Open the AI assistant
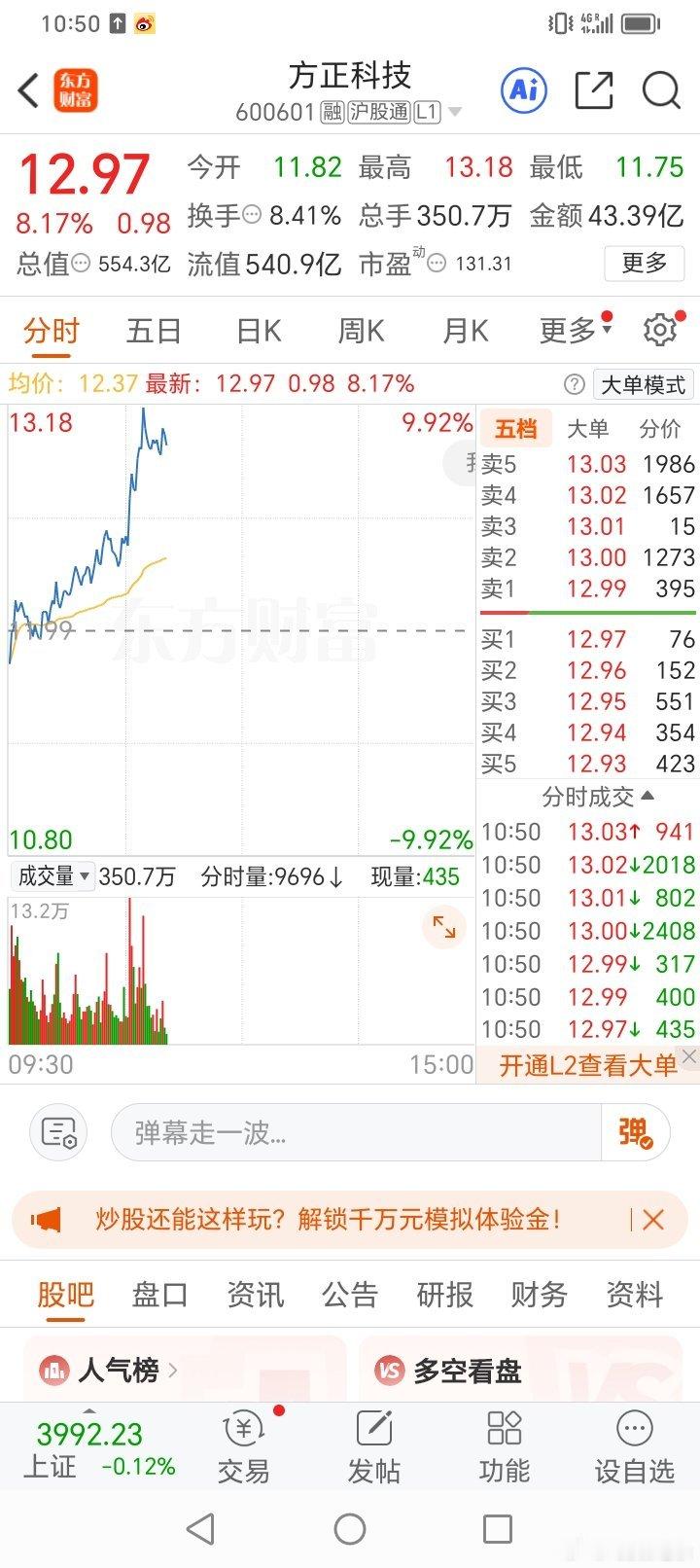Viewport: 700px width, 1568px height. pos(523,89)
